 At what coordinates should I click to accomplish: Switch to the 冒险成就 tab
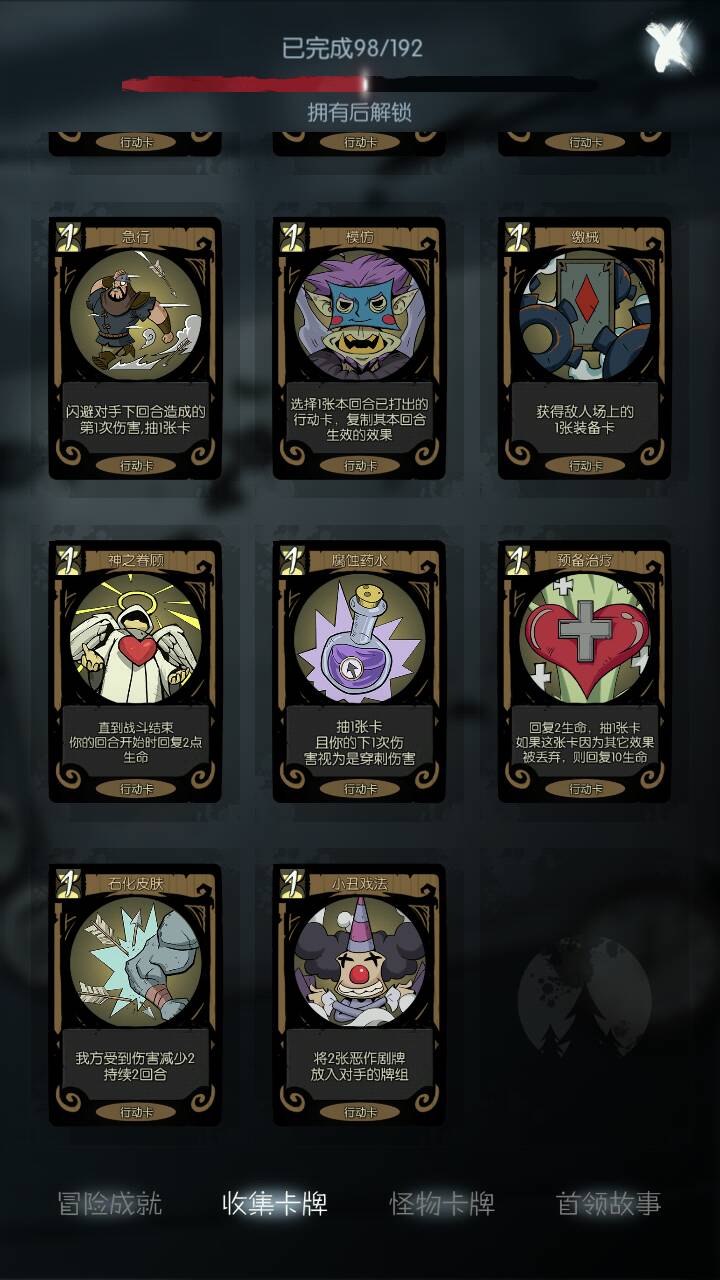click(x=110, y=1203)
